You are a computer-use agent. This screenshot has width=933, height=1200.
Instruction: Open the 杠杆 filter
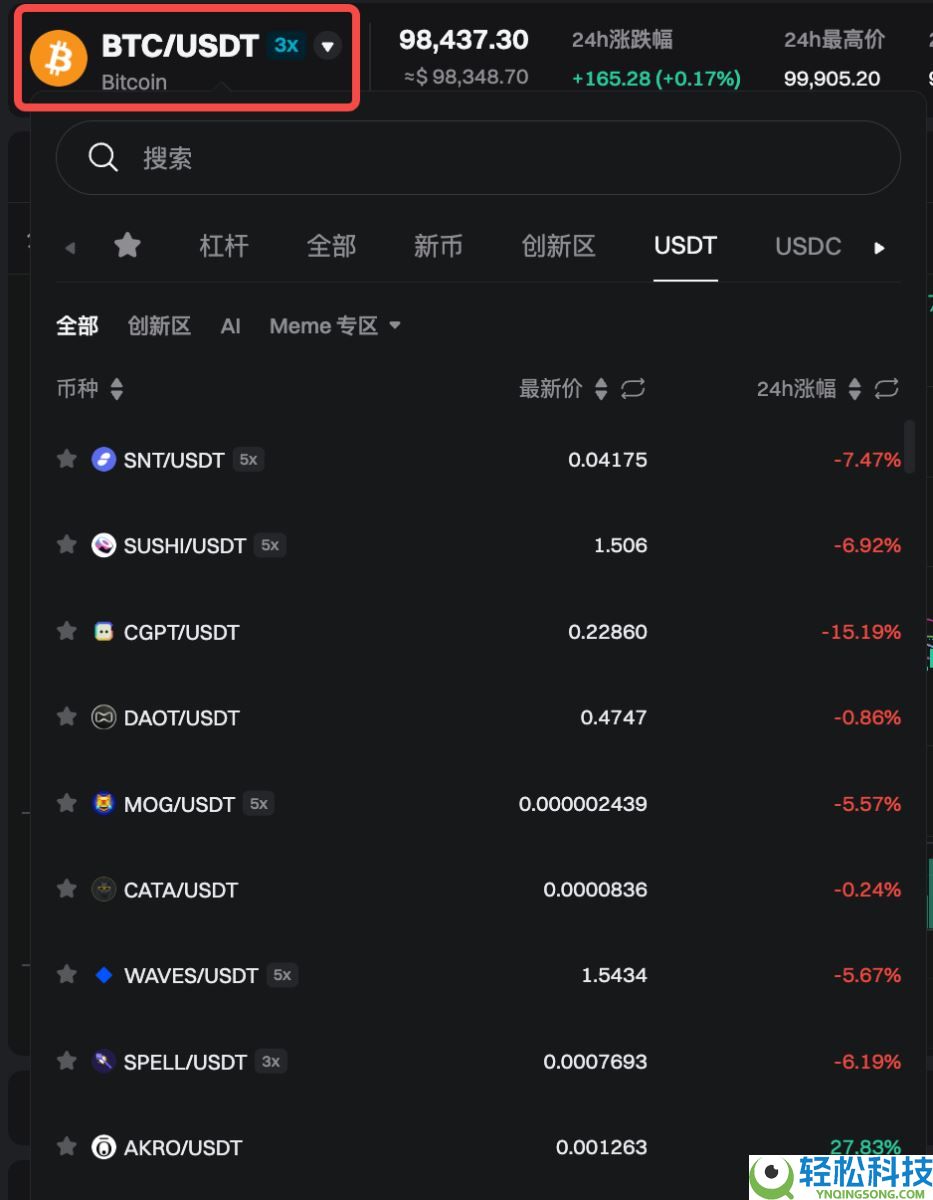[223, 246]
